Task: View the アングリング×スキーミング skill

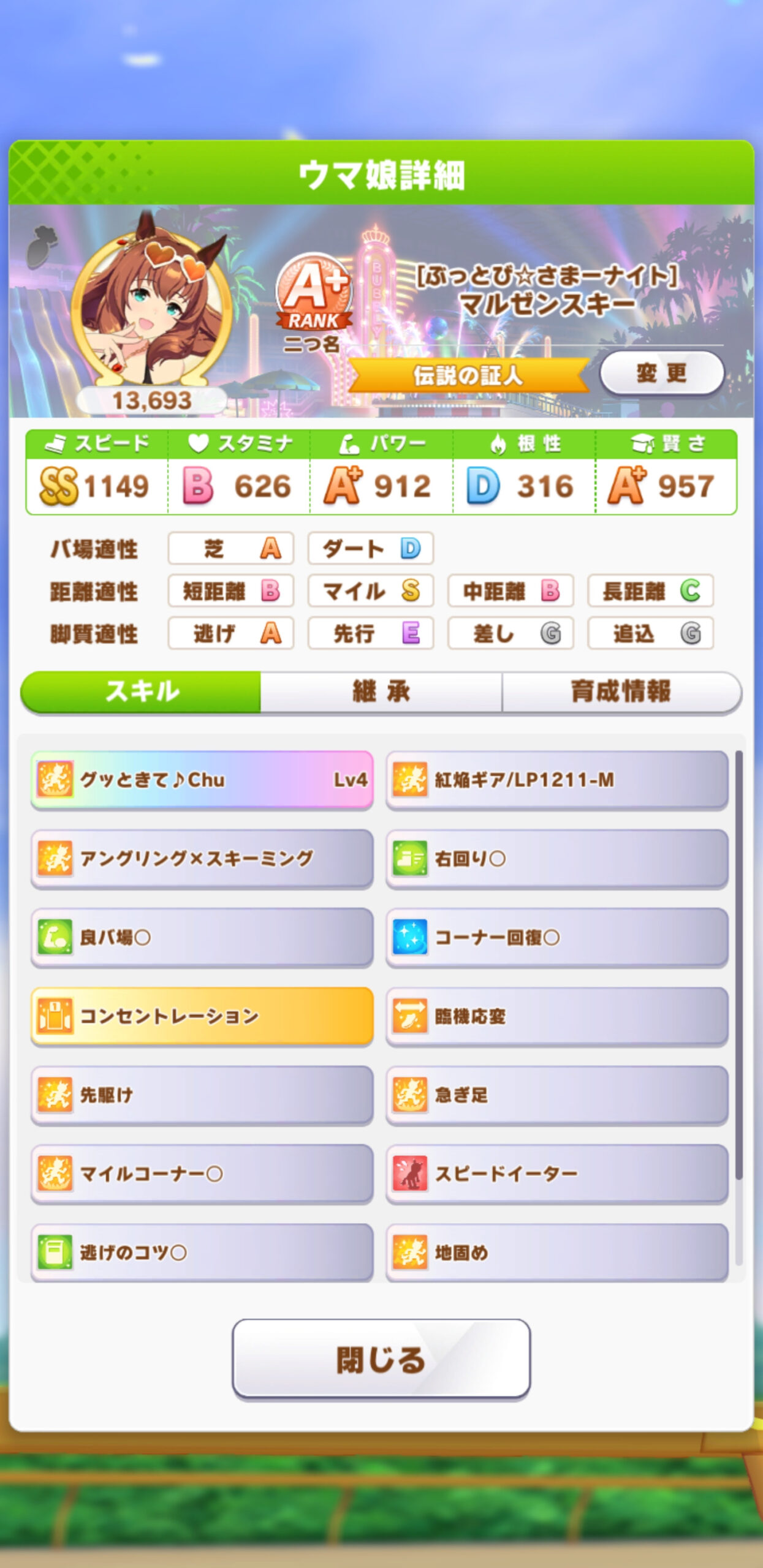Action: click(x=202, y=859)
